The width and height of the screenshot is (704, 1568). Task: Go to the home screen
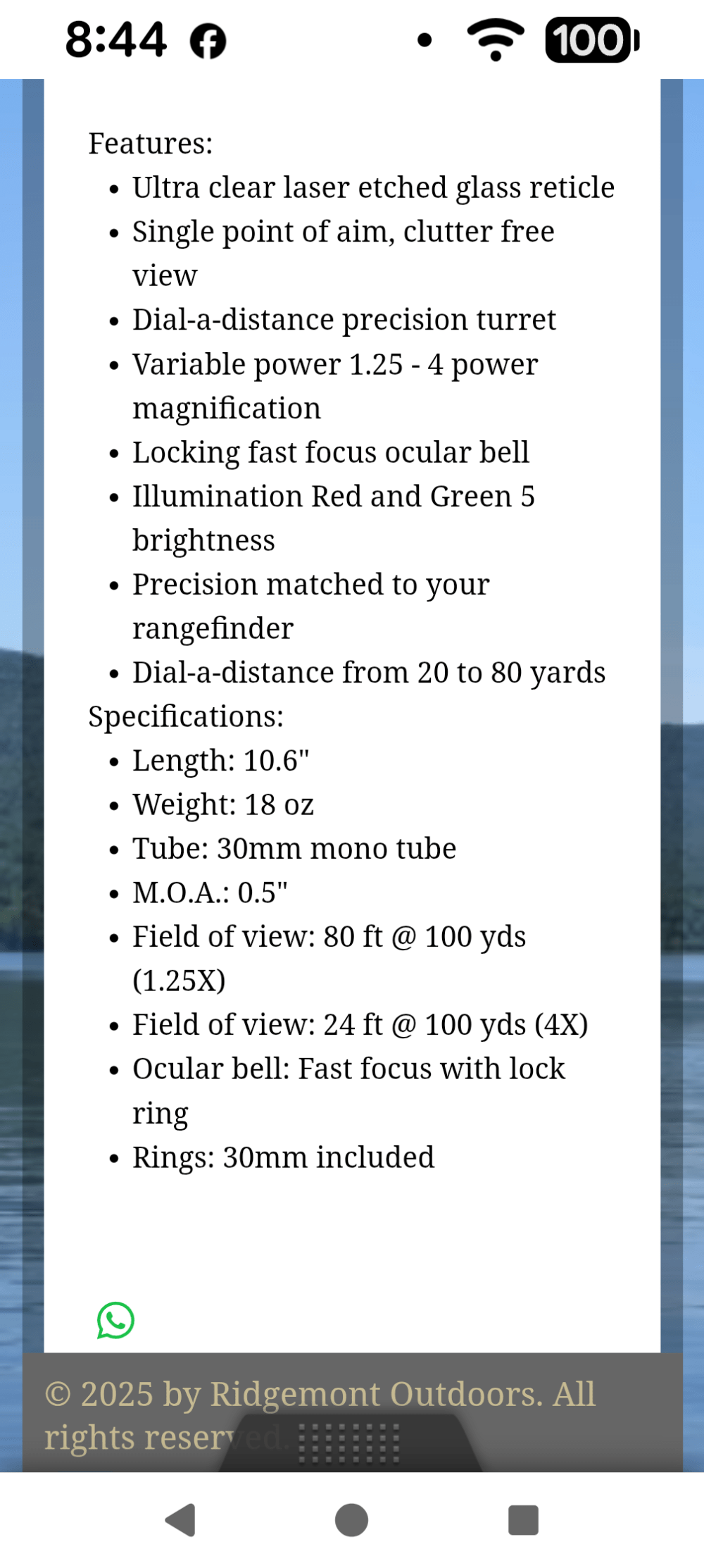pos(351,1519)
